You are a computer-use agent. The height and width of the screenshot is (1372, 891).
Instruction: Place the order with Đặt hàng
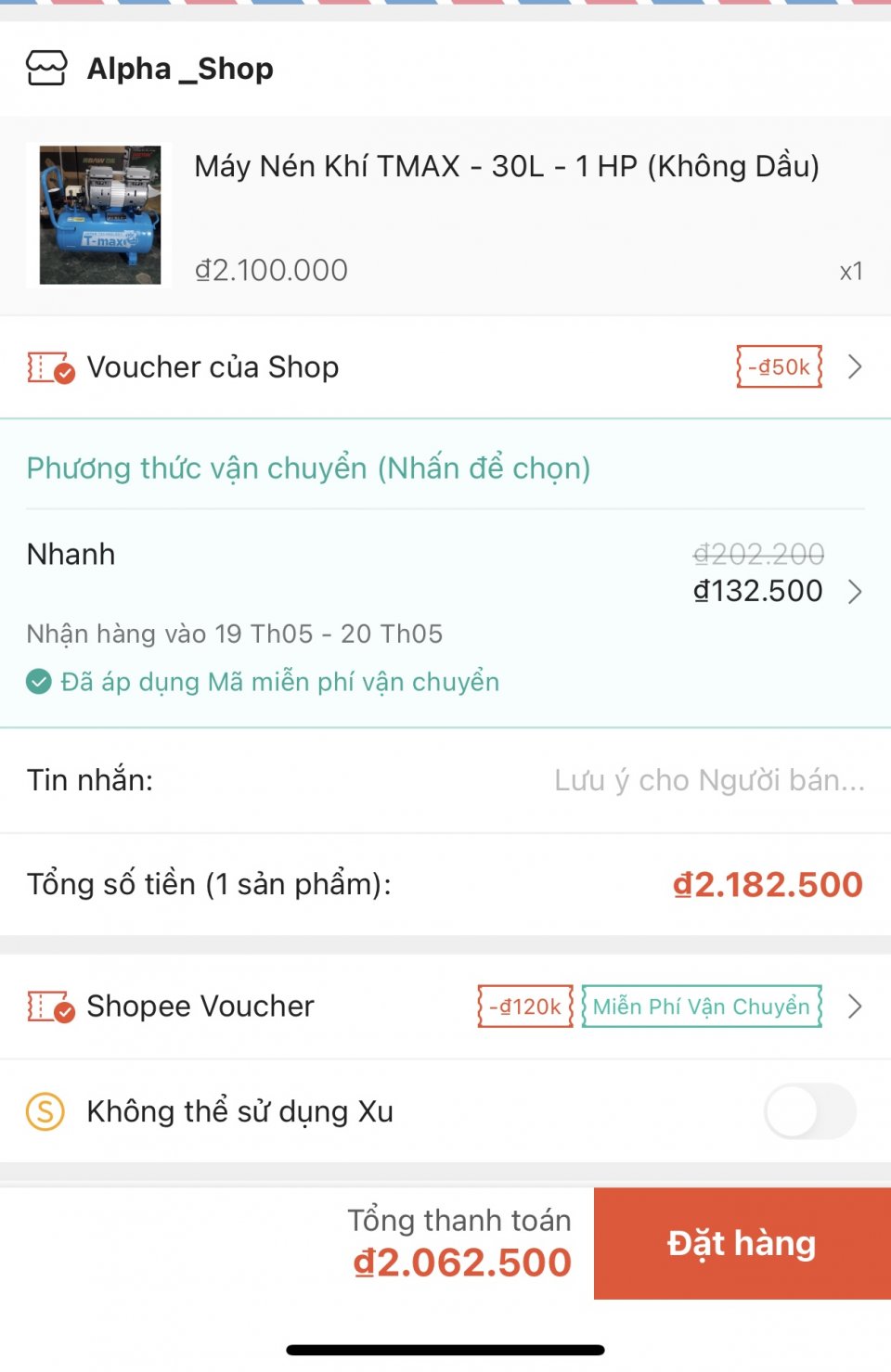[742, 1243]
